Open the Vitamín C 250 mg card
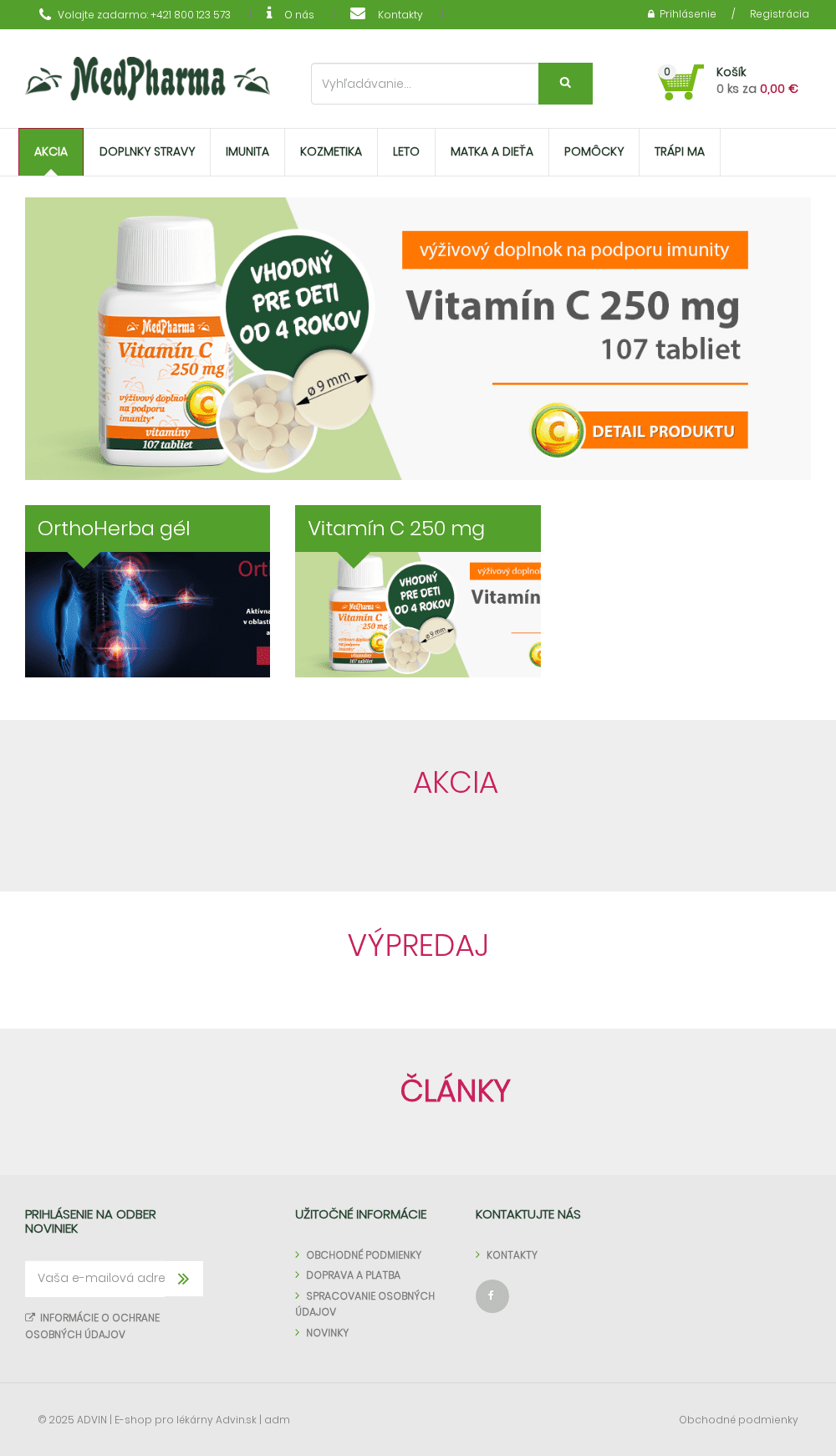This screenshot has height=1456, width=836. [417, 591]
